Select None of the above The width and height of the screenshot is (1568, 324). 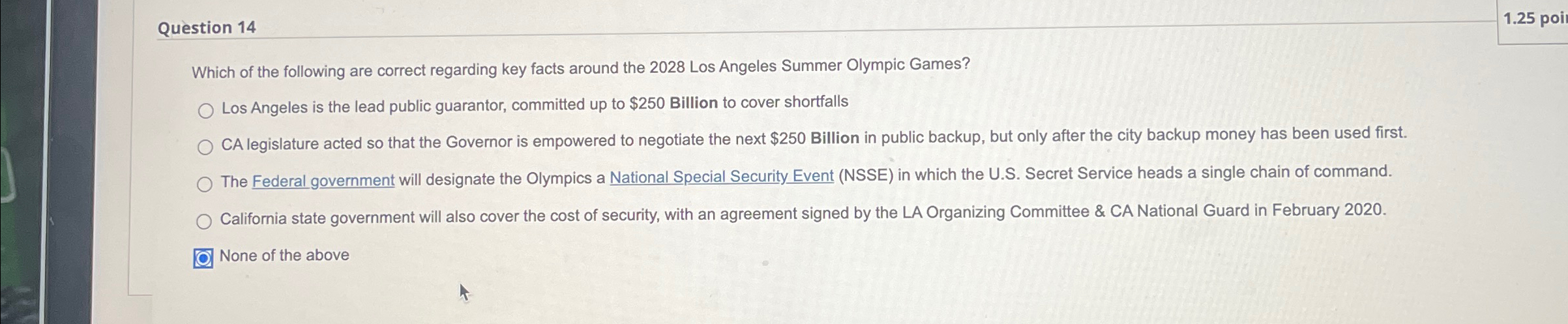click(x=203, y=259)
